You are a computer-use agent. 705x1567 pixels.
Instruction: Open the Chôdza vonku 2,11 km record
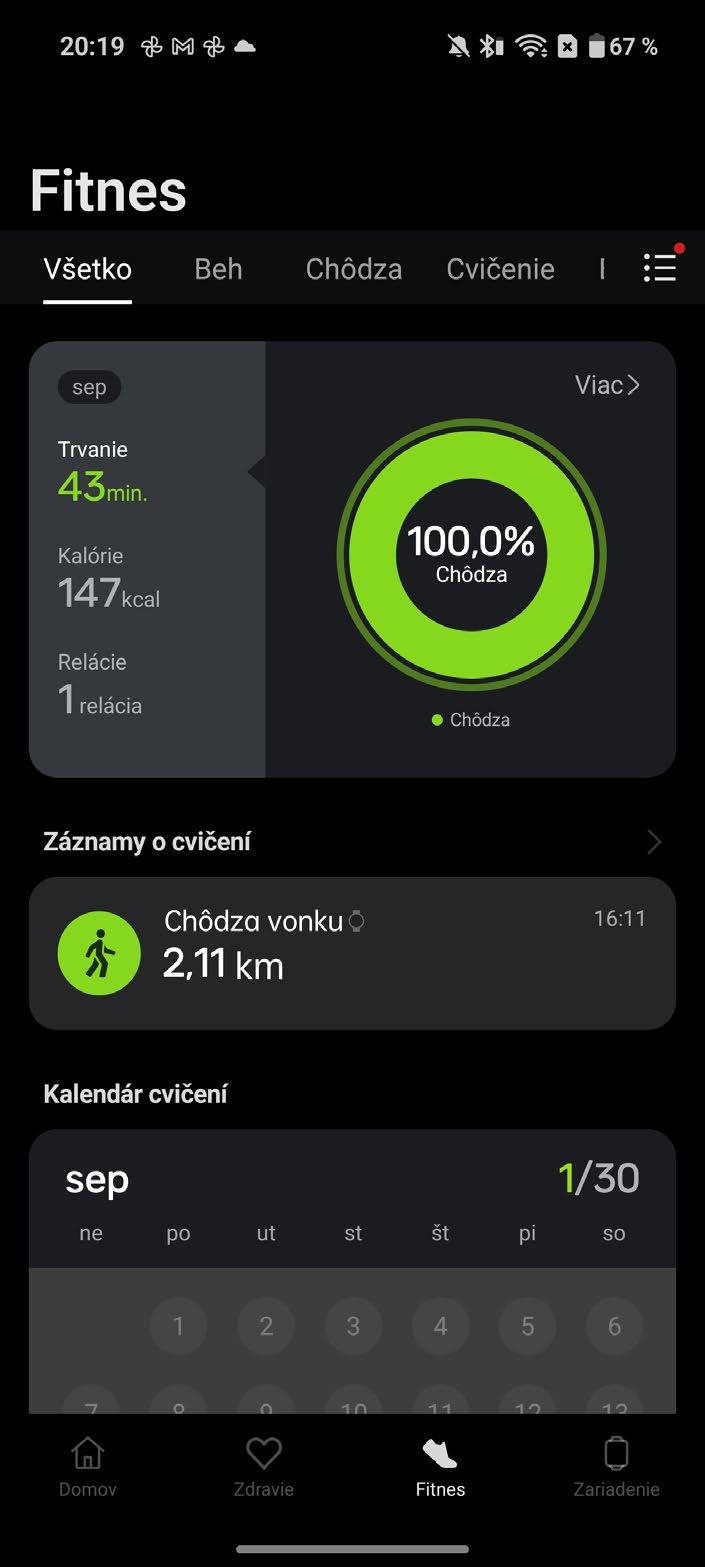[352, 953]
